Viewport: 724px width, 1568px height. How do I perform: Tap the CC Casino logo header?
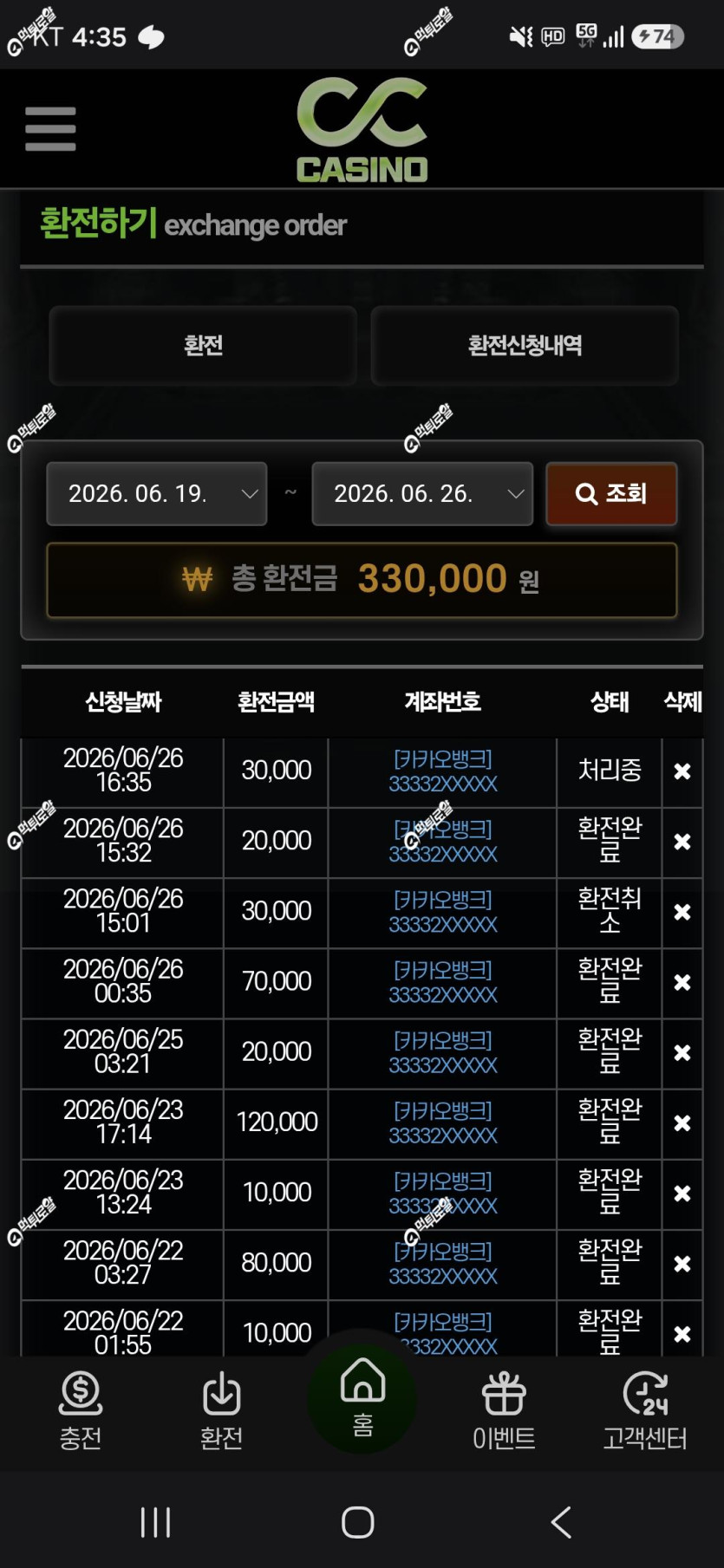coord(362,130)
